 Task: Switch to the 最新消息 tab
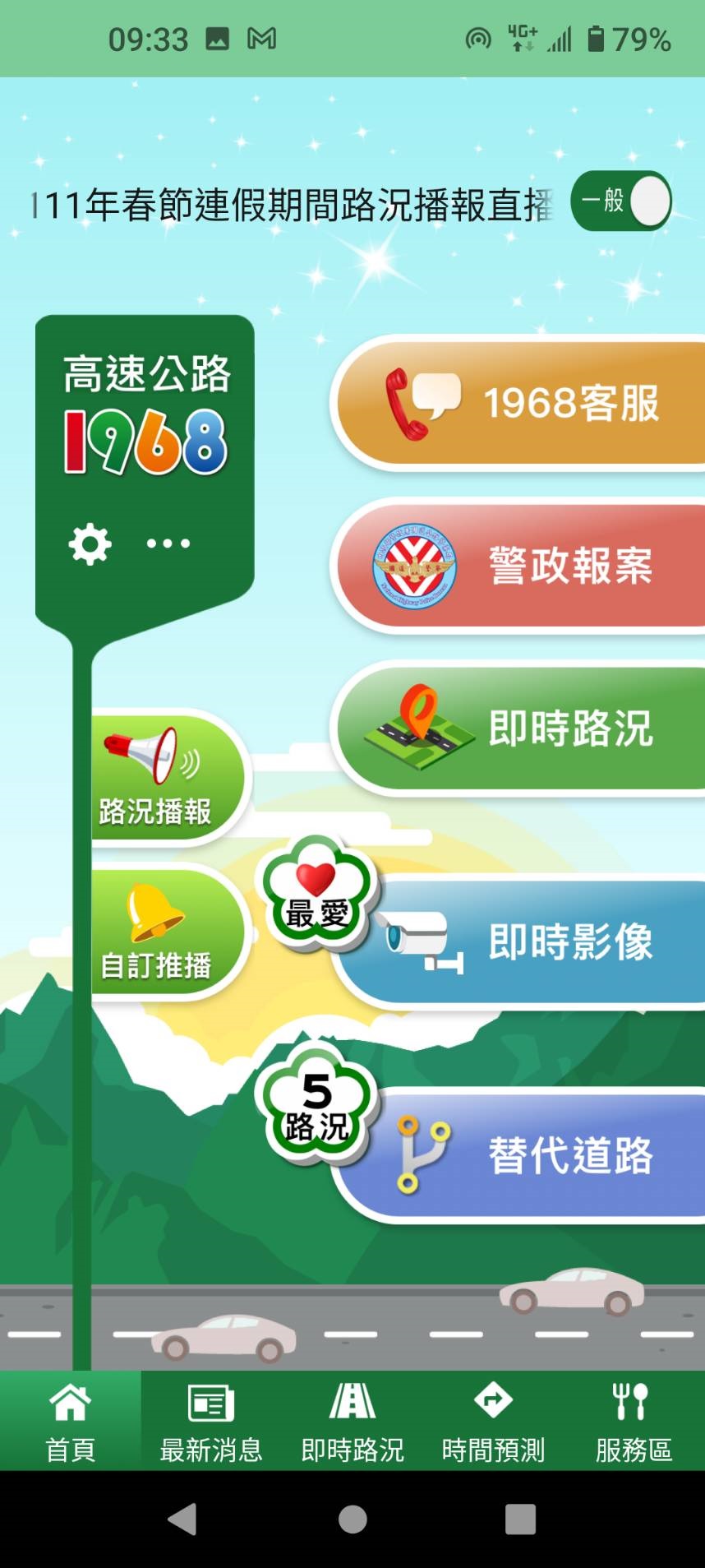click(211, 1420)
